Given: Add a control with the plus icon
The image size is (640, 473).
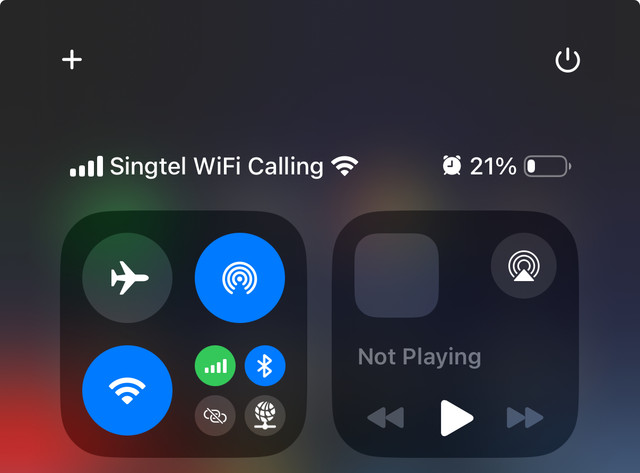Looking at the screenshot, I should tap(72, 60).
